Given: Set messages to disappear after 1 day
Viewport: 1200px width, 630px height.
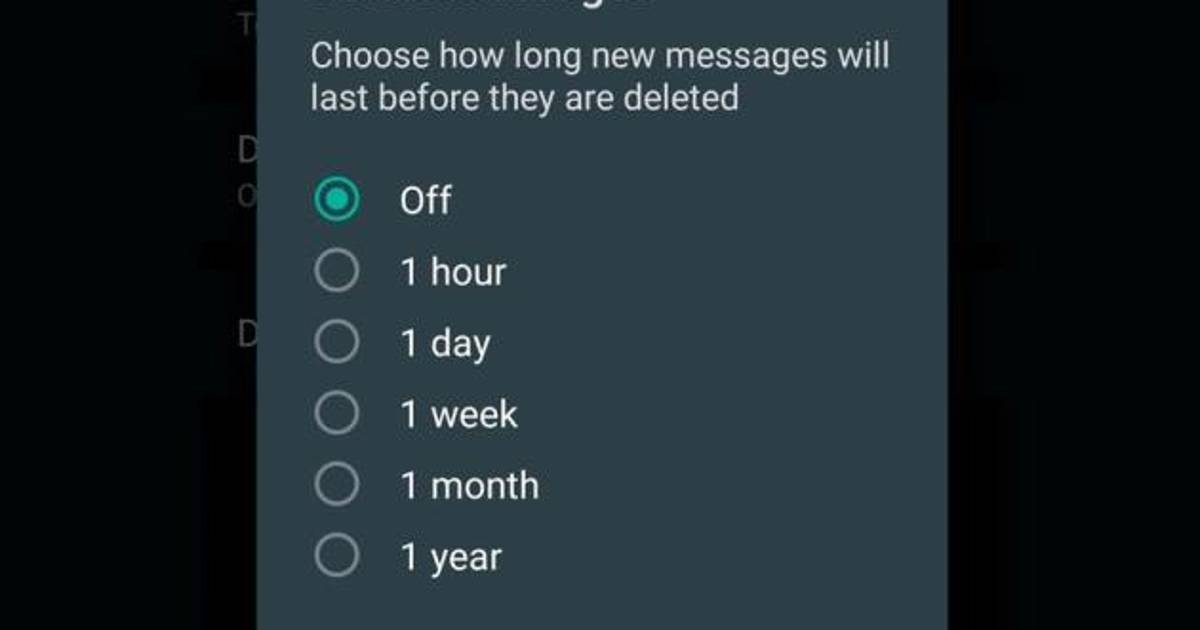Looking at the screenshot, I should tap(337, 343).
